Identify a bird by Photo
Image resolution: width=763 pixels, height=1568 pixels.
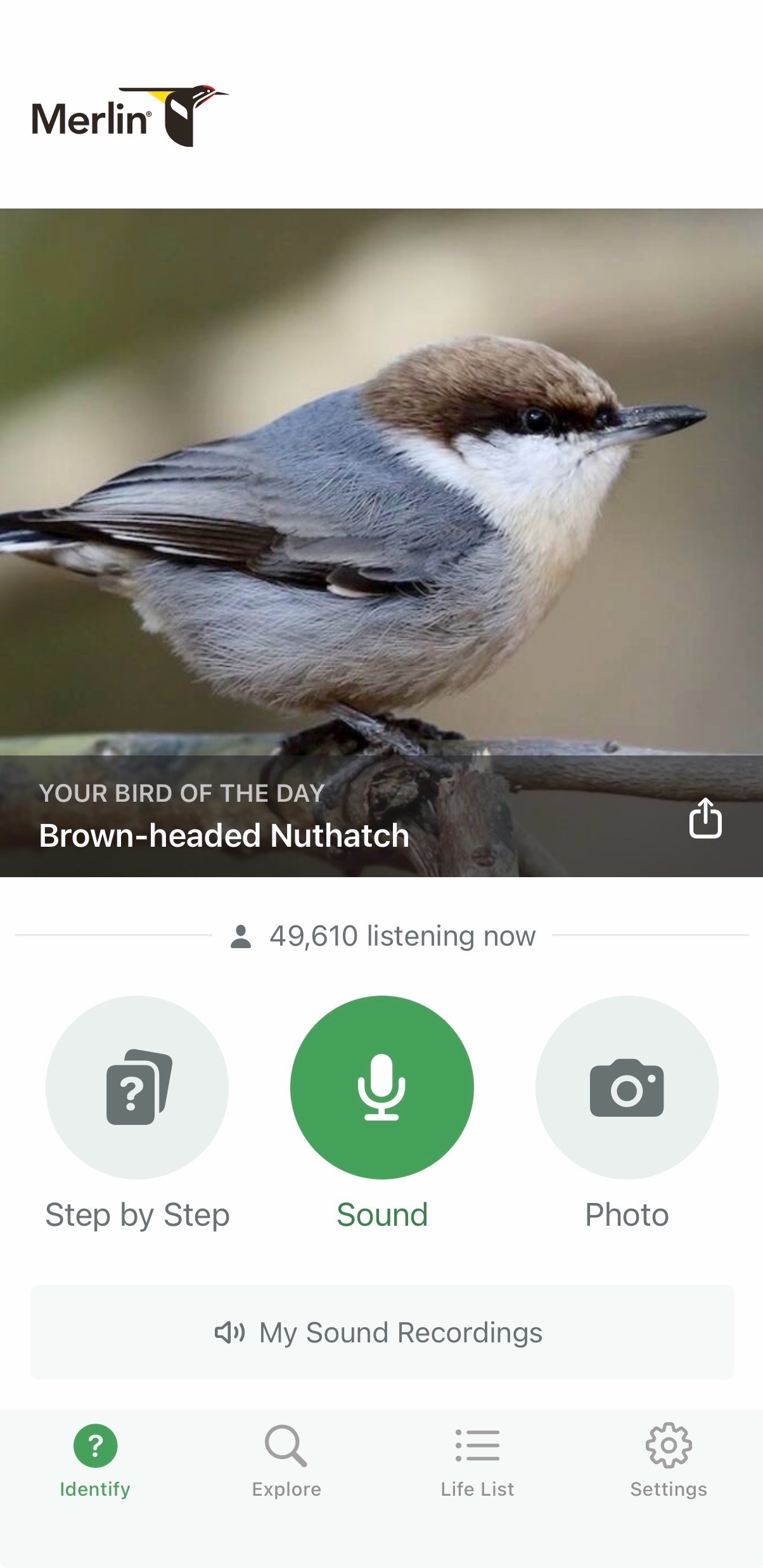pos(627,1087)
